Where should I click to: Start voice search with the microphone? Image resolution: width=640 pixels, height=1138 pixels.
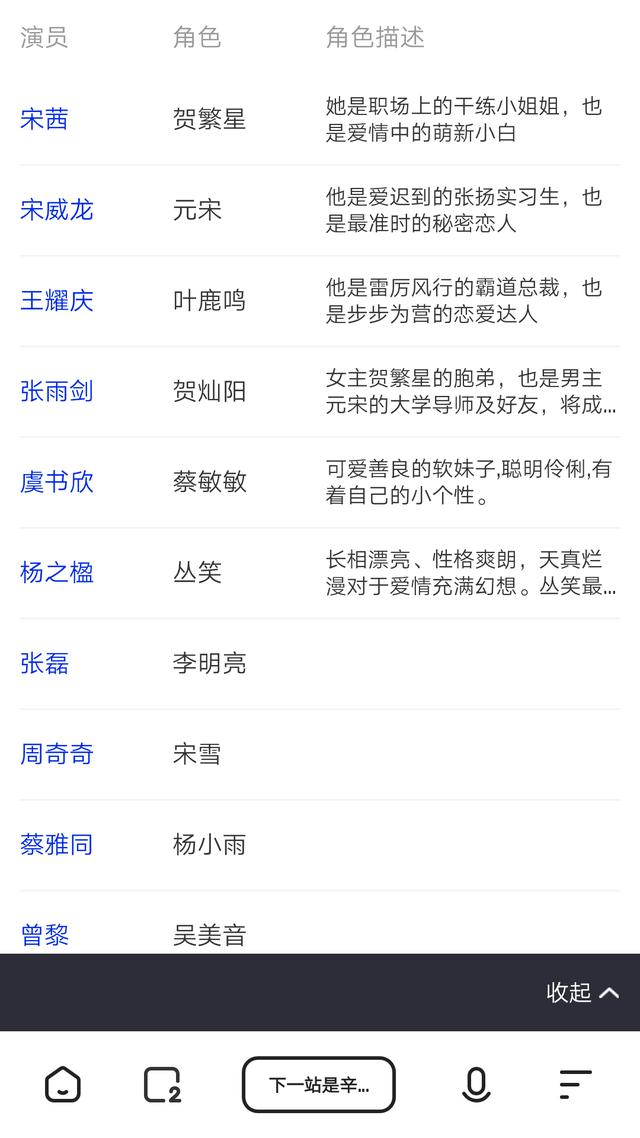pos(476,1085)
